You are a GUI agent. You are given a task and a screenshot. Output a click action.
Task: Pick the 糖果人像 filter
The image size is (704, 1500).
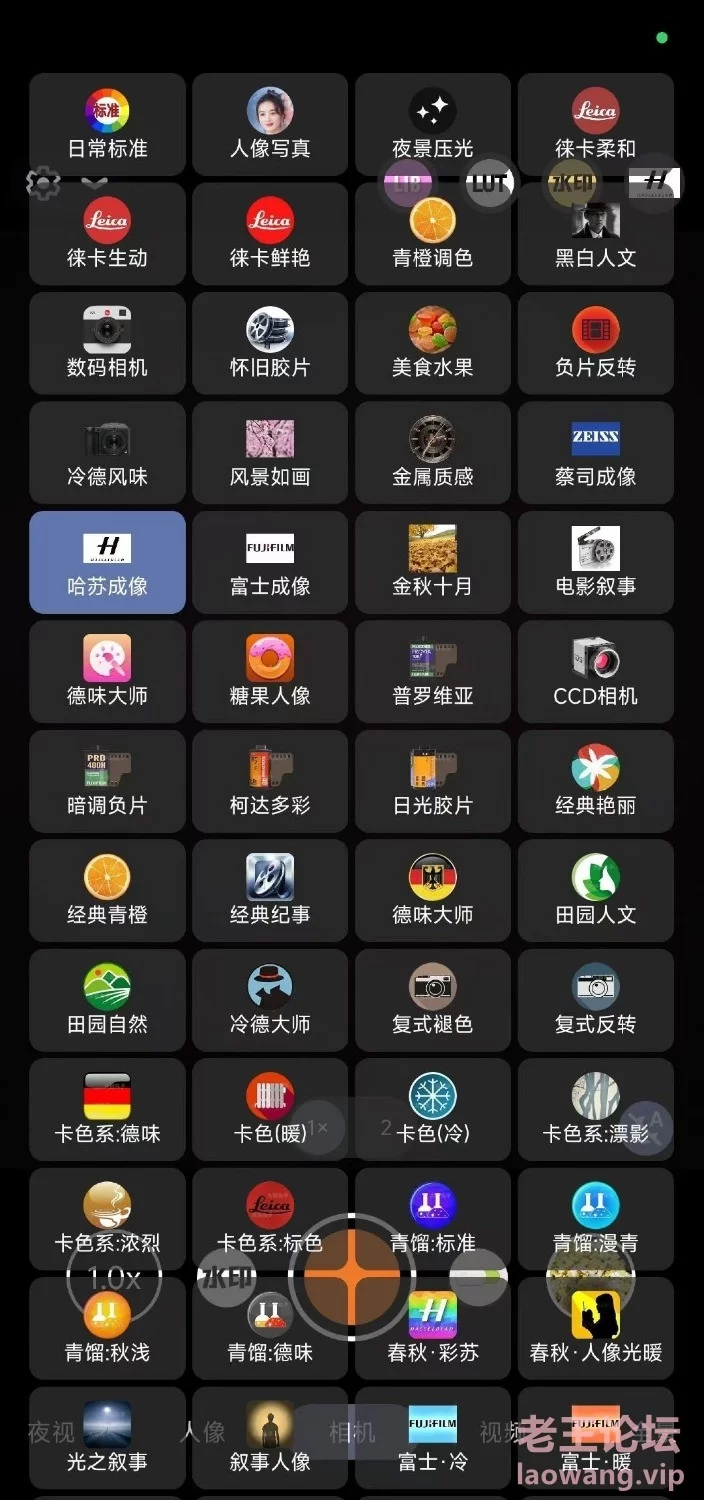[270, 671]
